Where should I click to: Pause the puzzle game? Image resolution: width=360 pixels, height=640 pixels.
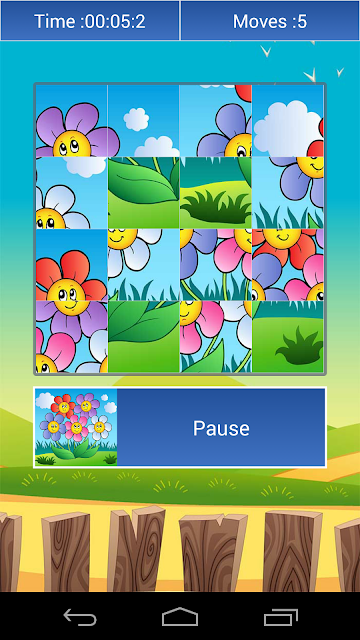pos(221,428)
